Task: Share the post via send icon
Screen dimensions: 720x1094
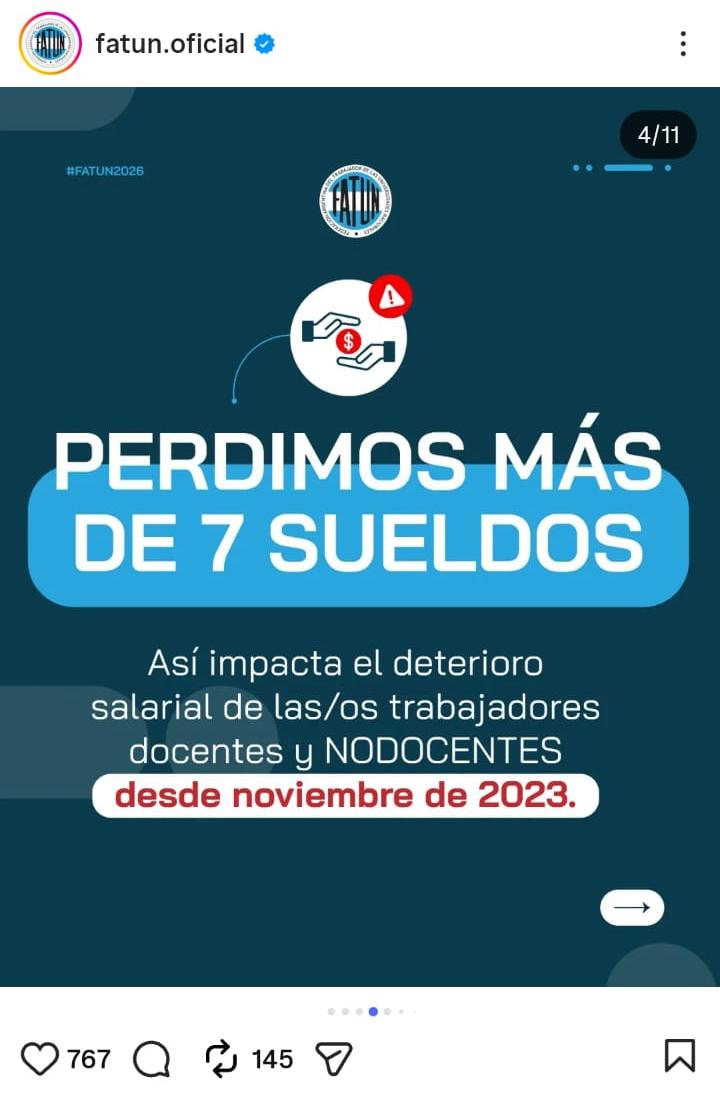Action: pyautogui.click(x=334, y=1058)
